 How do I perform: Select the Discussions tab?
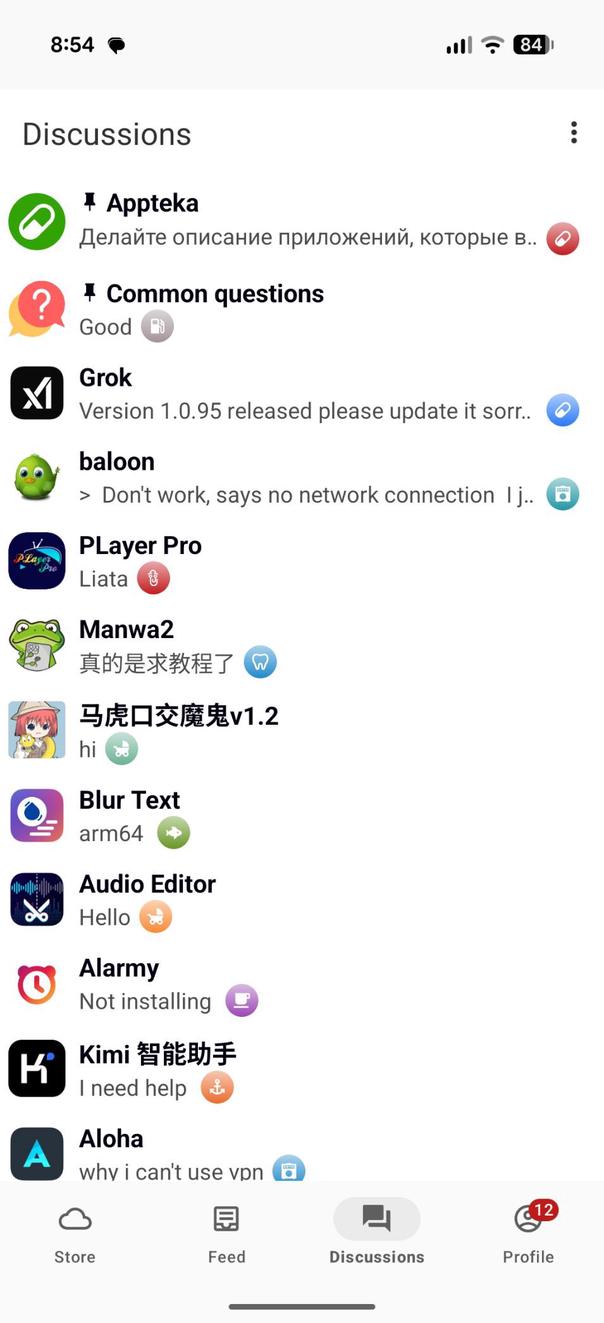coord(377,1234)
